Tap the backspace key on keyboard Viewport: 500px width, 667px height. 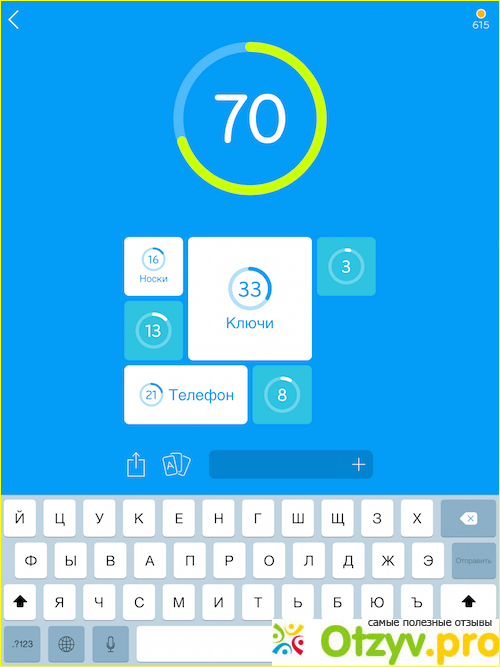click(468, 518)
